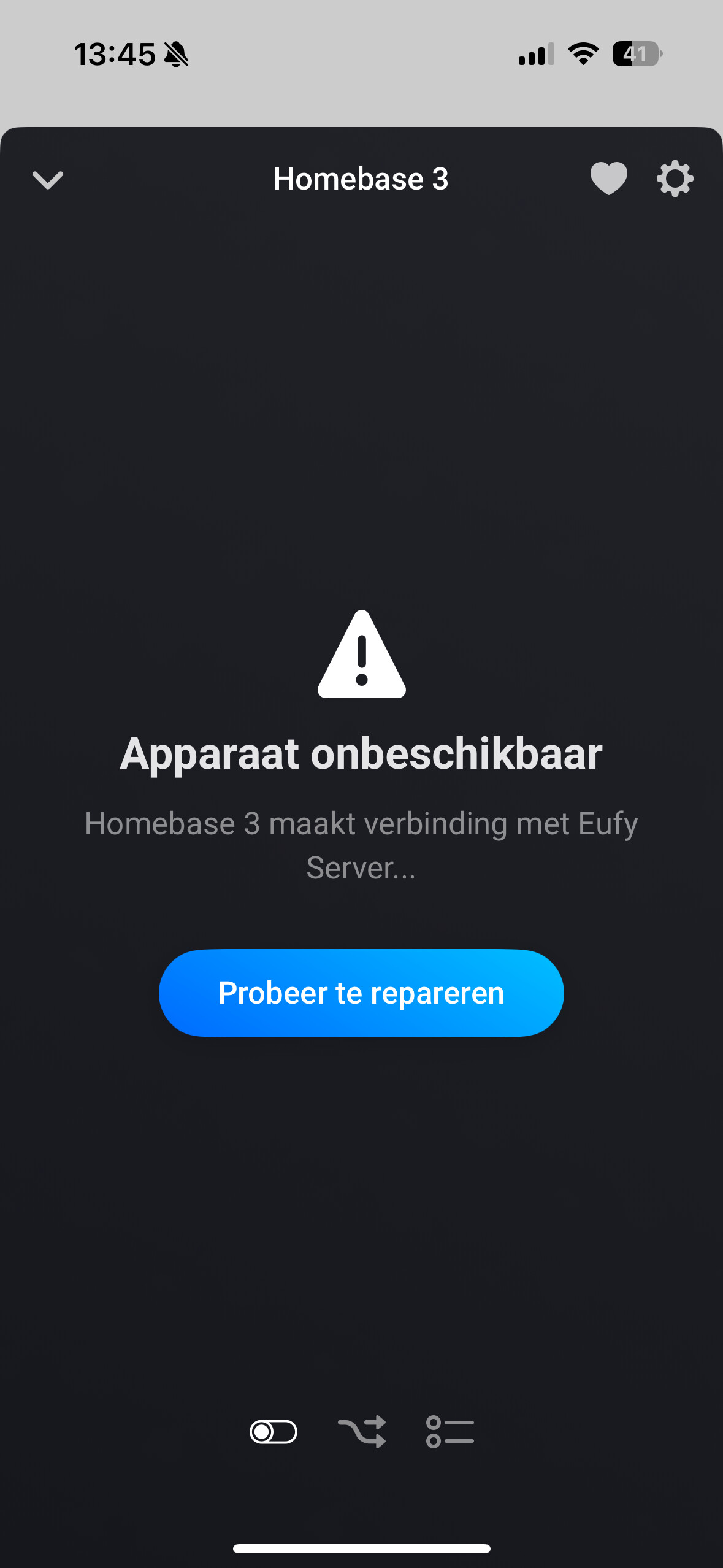The image size is (723, 1568).
Task: Collapse the Homebase 3 sheet with chevron
Action: (x=48, y=180)
